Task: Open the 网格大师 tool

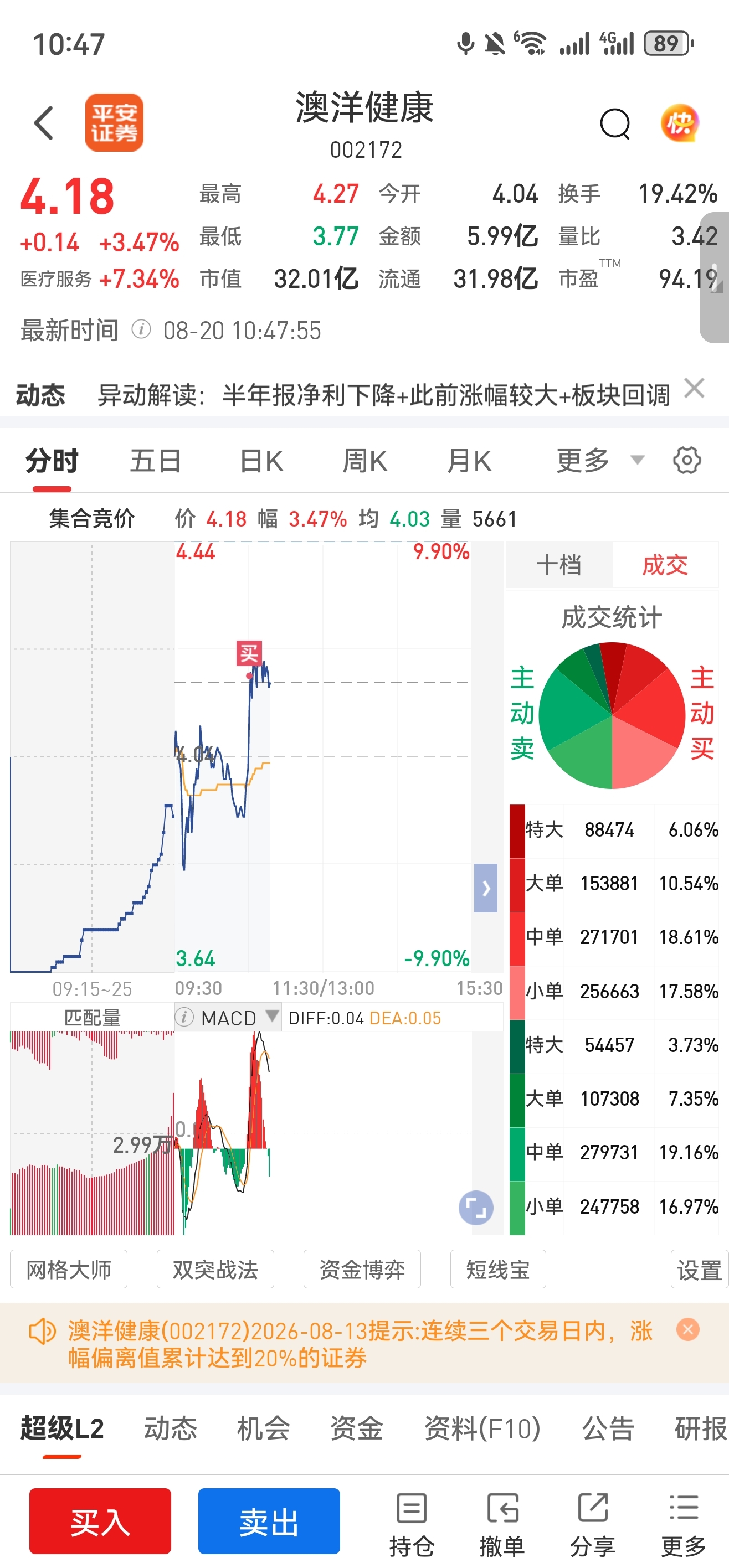Action: [x=69, y=1270]
